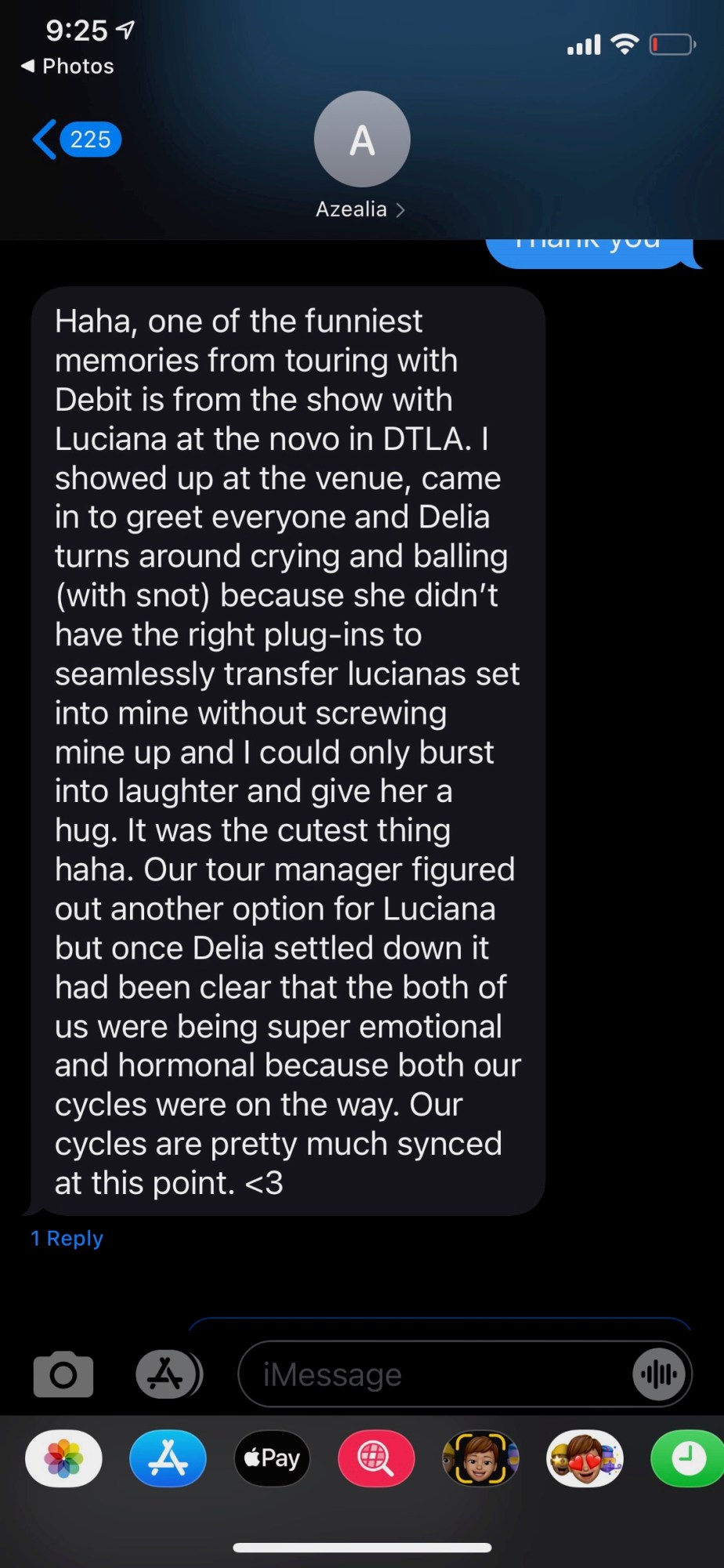Return to the Photos app
This screenshot has width=724, height=1568.
67,66
